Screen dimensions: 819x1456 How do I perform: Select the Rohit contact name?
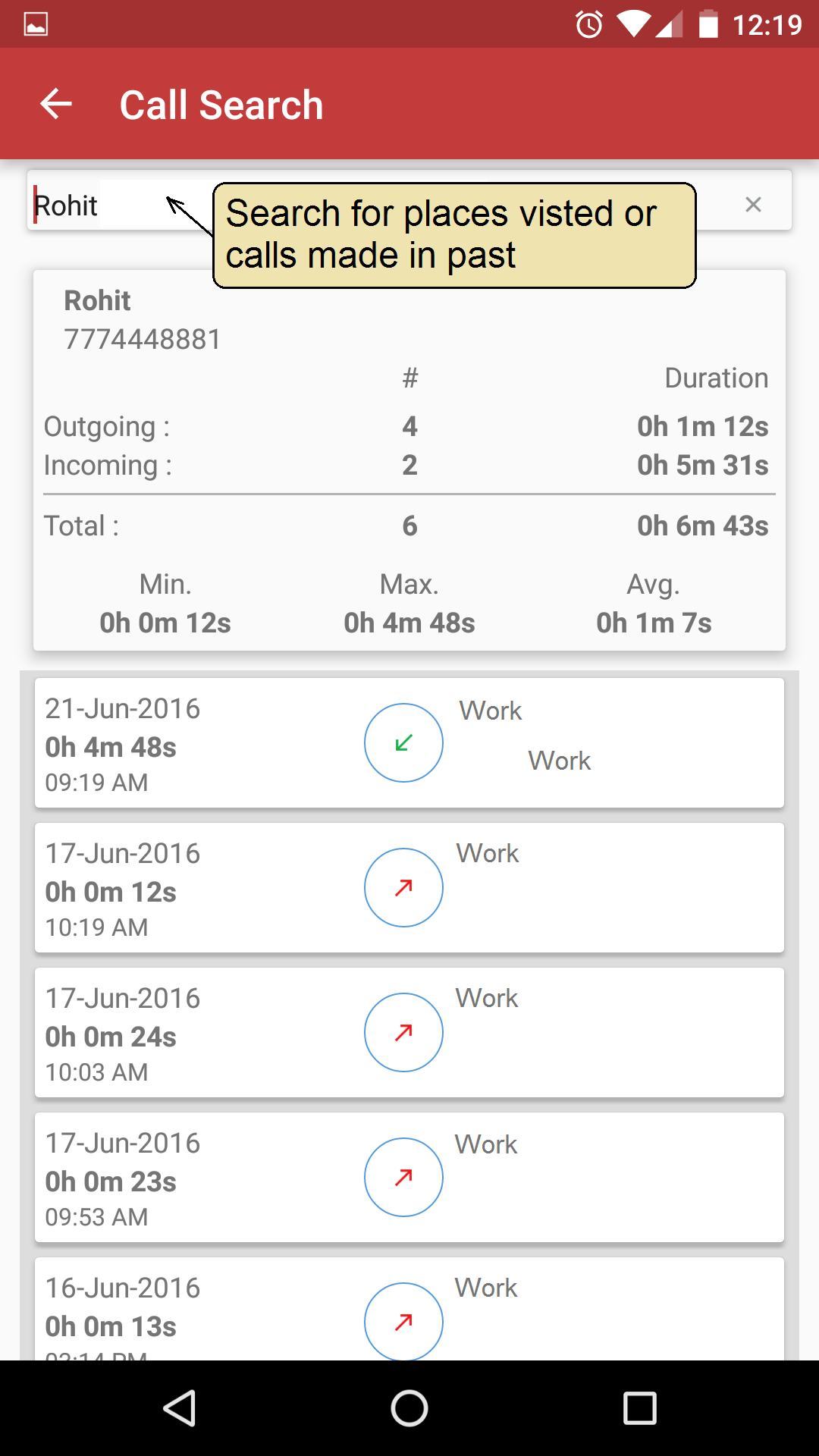97,300
